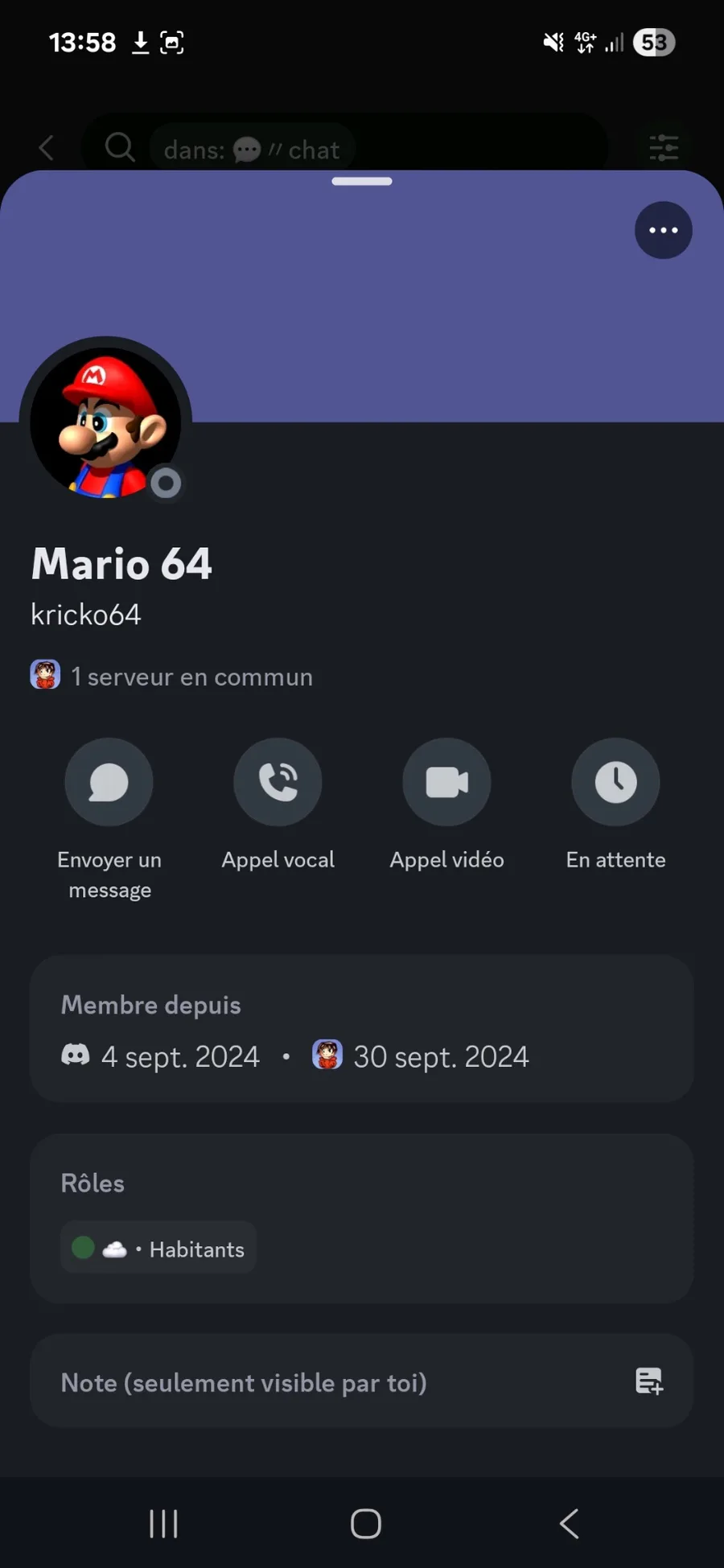Start a video call with Mario 64
724x1568 pixels.
tap(446, 782)
